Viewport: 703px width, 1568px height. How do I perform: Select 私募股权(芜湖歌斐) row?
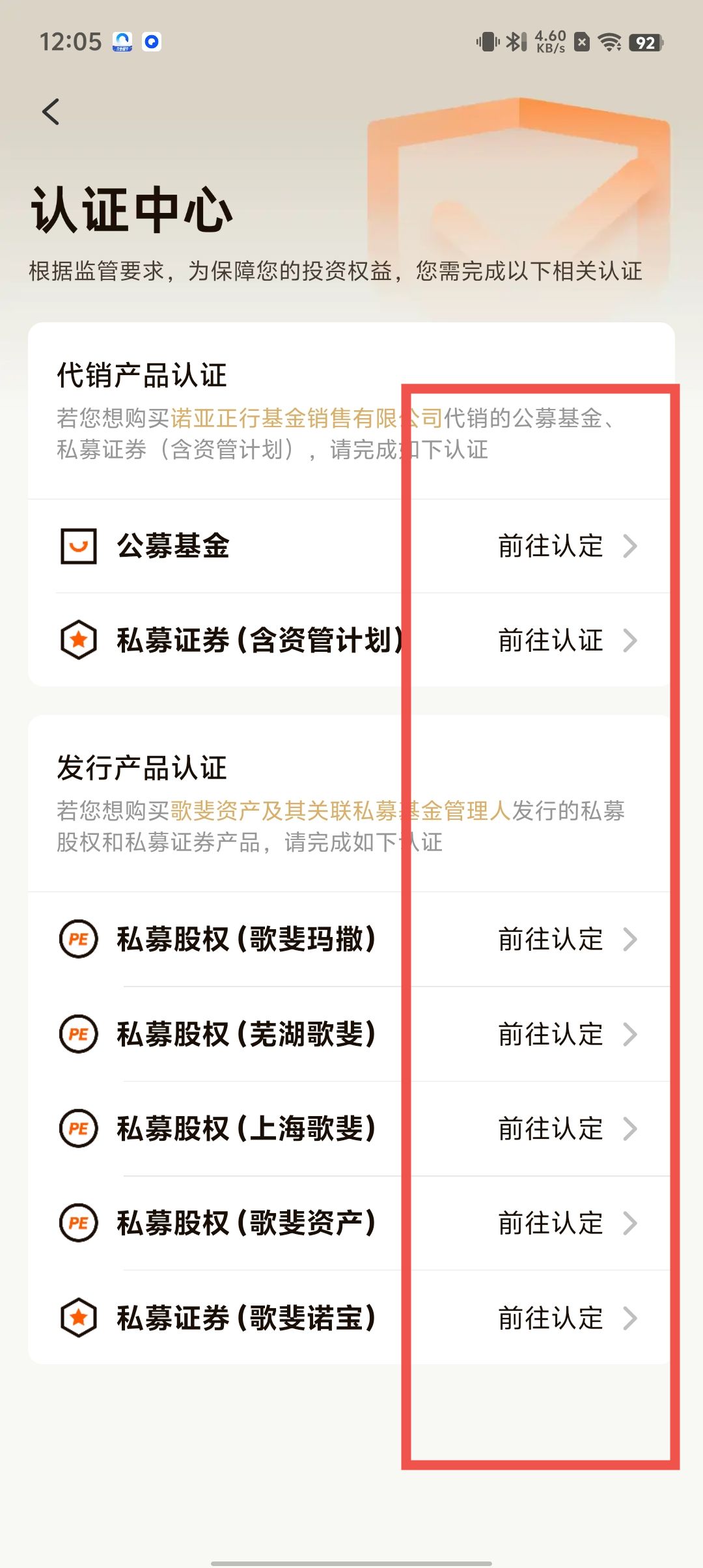click(x=350, y=1034)
